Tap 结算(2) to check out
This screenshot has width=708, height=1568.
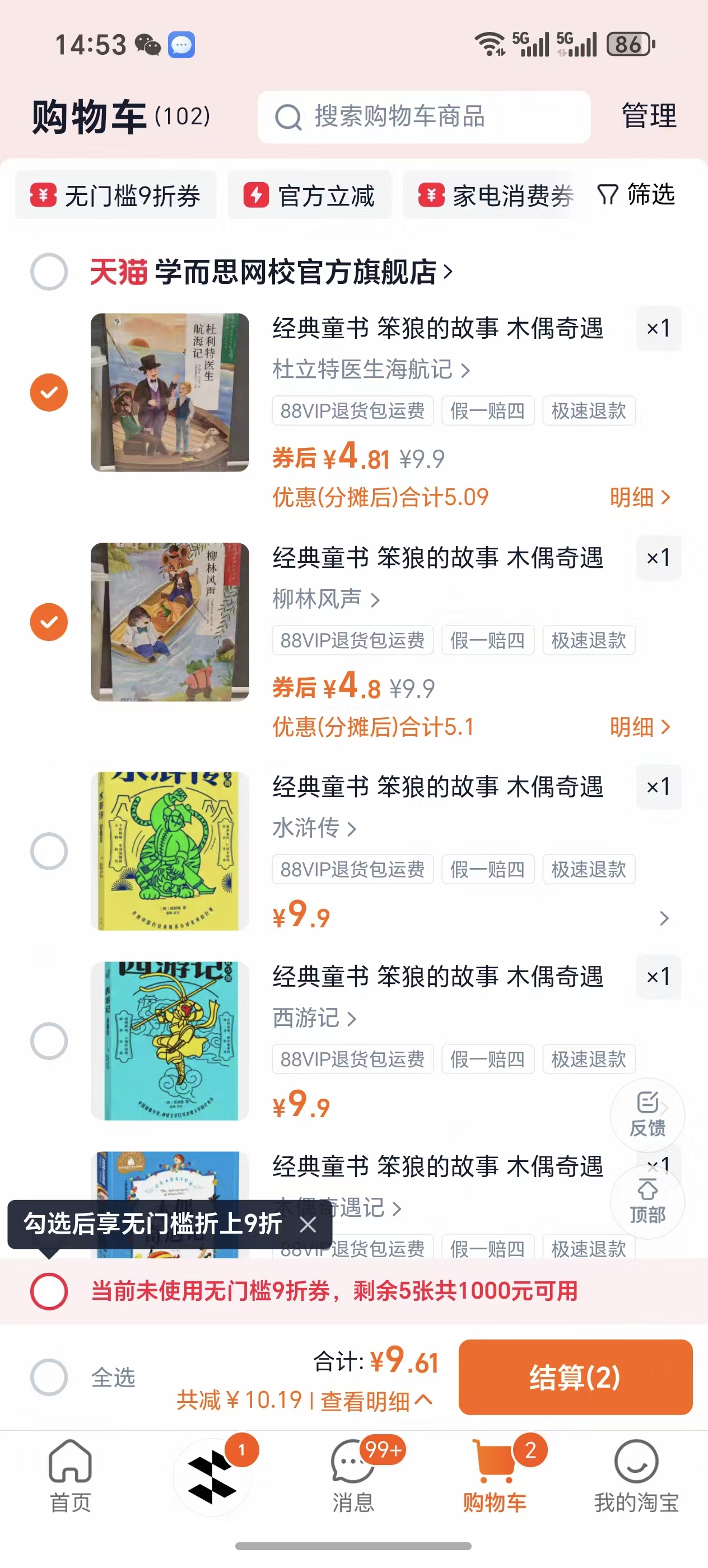pos(575,1377)
